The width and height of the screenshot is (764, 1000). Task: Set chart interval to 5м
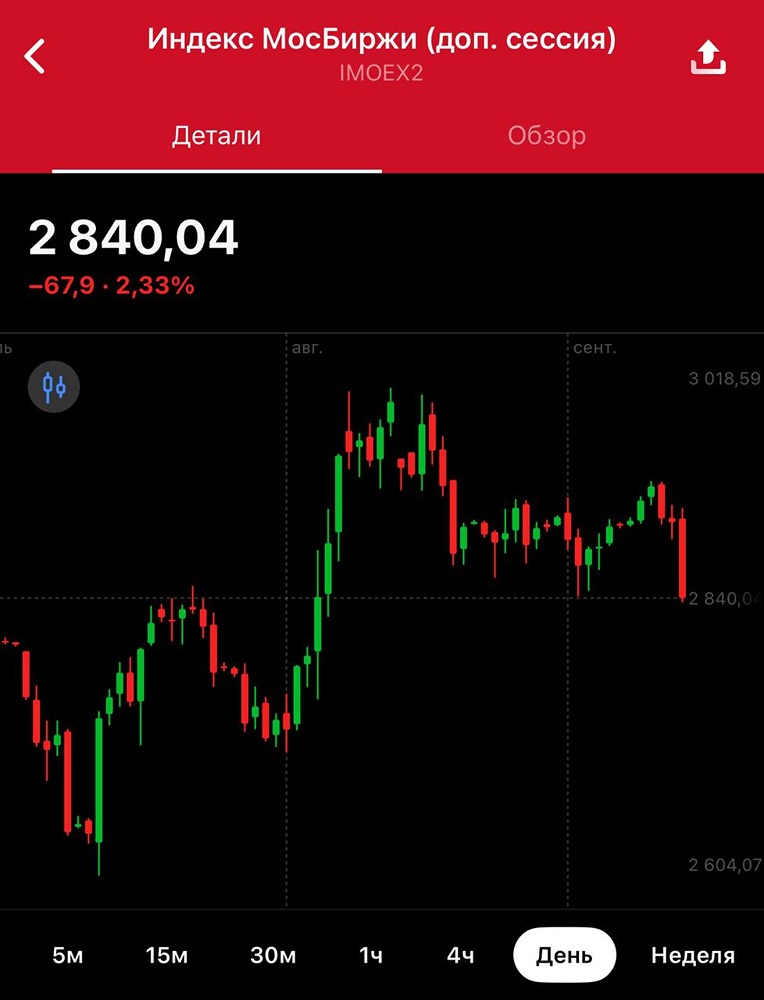68,955
